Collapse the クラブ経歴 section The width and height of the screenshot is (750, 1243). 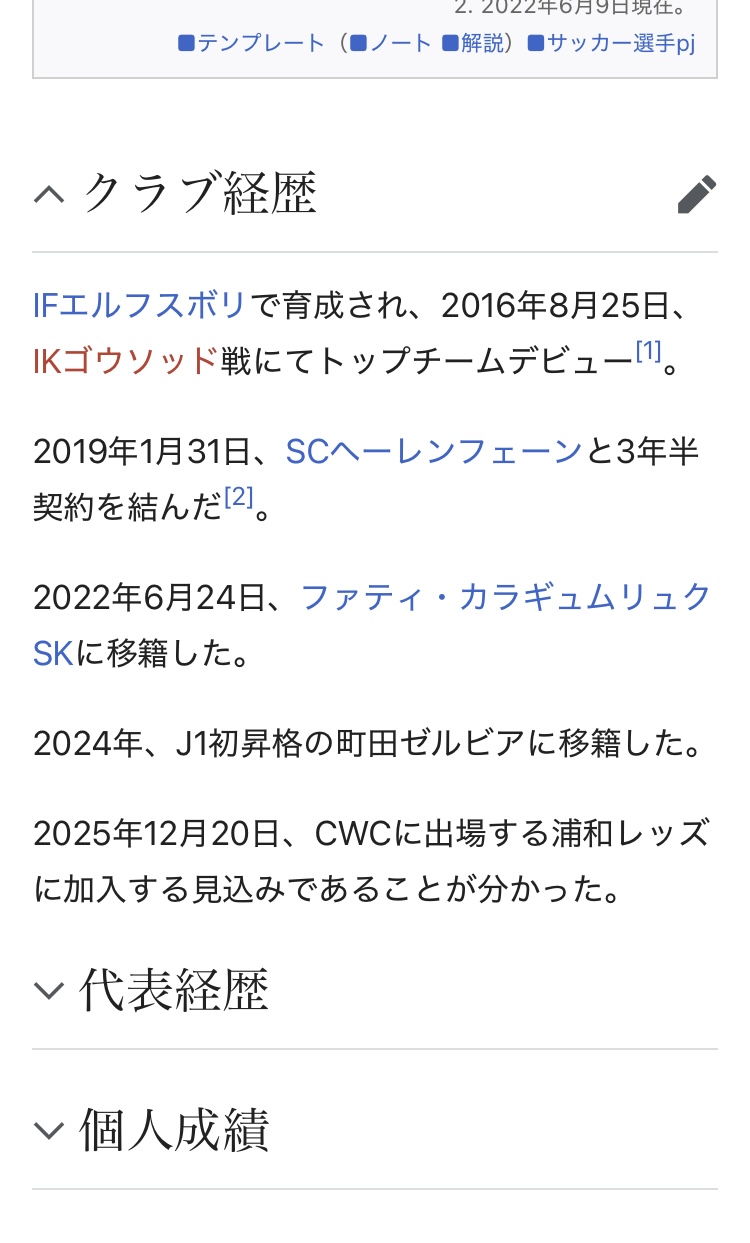49,194
